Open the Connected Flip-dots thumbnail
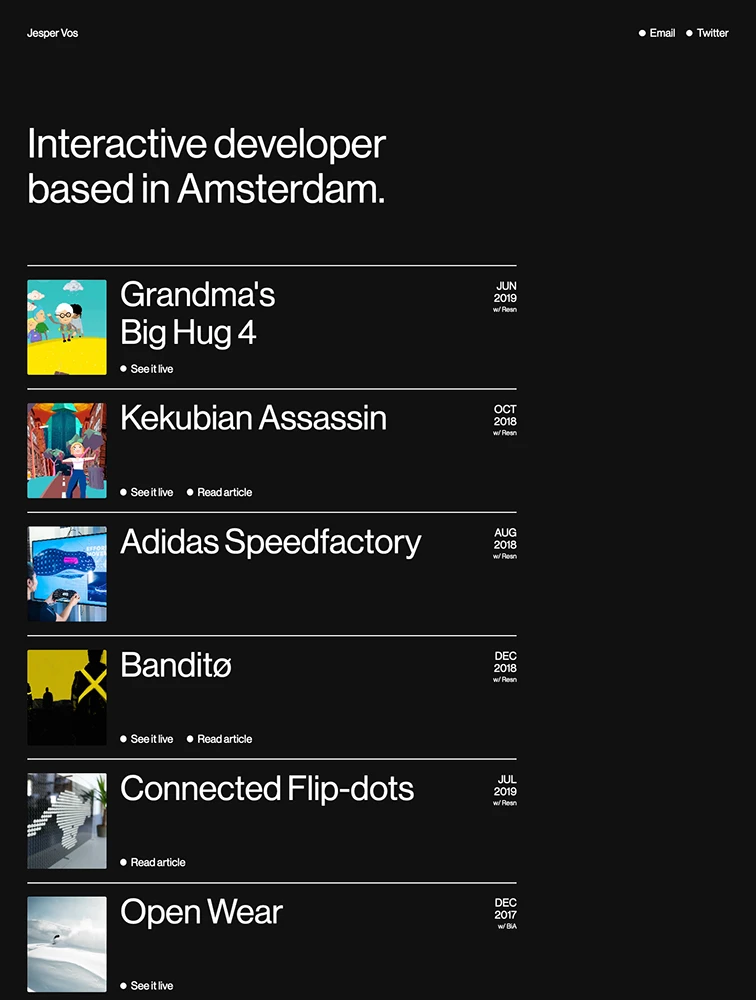The width and height of the screenshot is (756, 1000). 67,820
